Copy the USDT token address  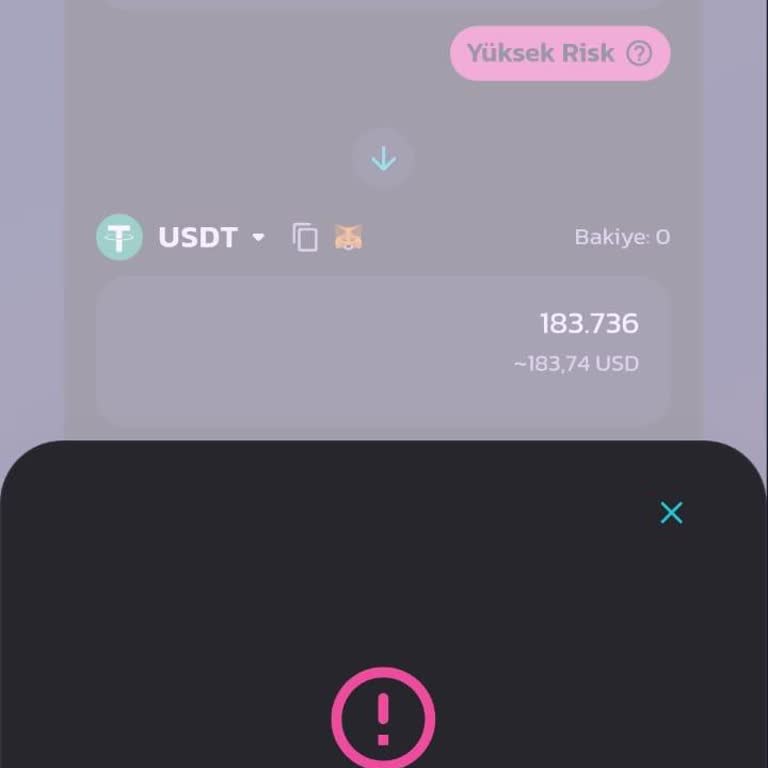point(305,238)
